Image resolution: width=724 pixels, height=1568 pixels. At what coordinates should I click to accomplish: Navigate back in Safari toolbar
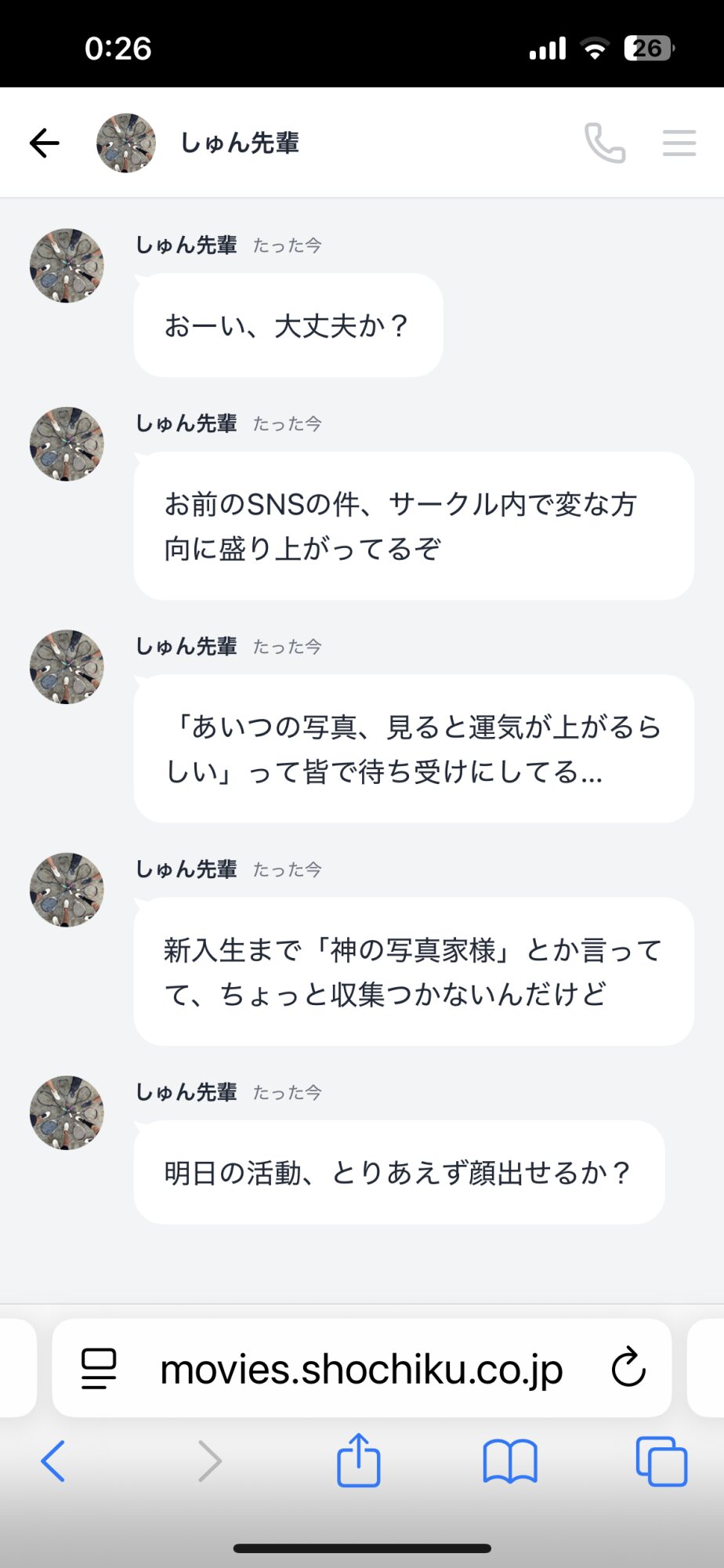(x=53, y=1461)
